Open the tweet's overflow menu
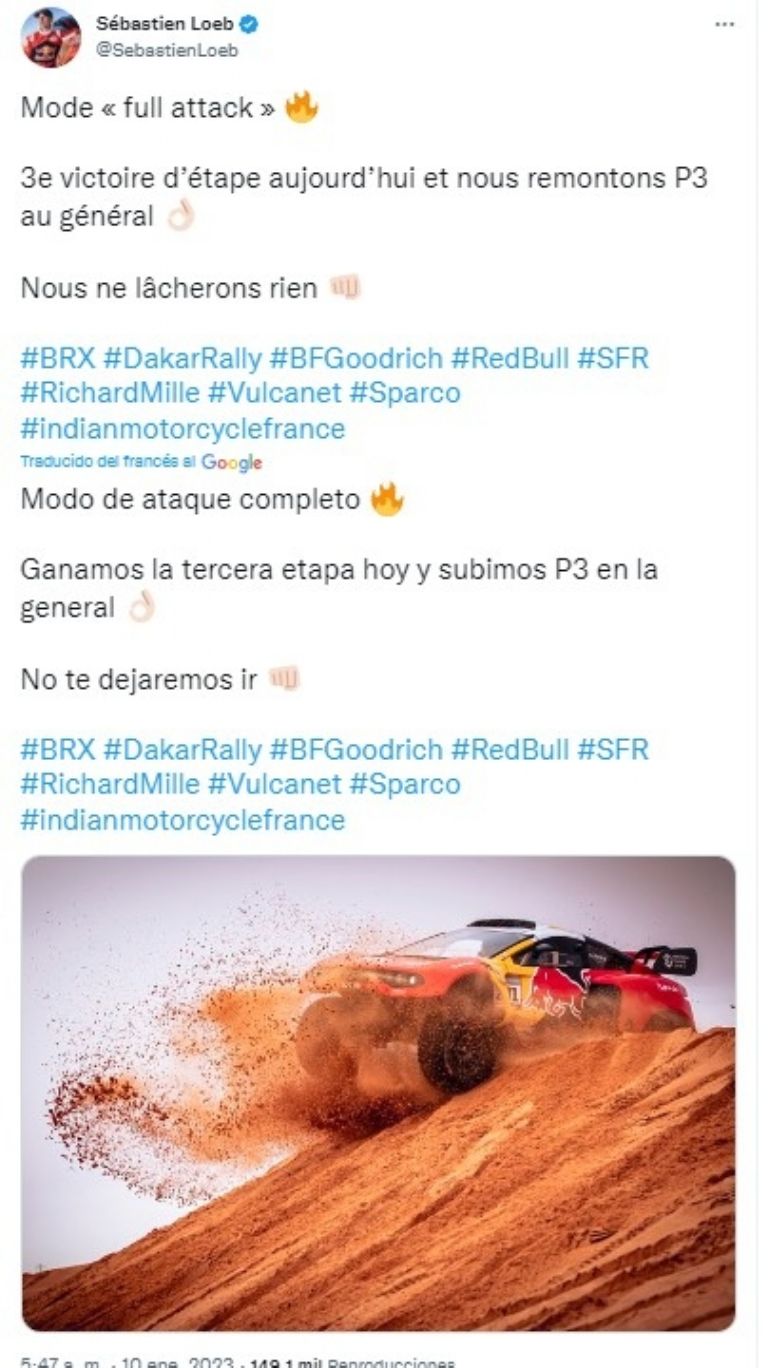 coord(726,24)
